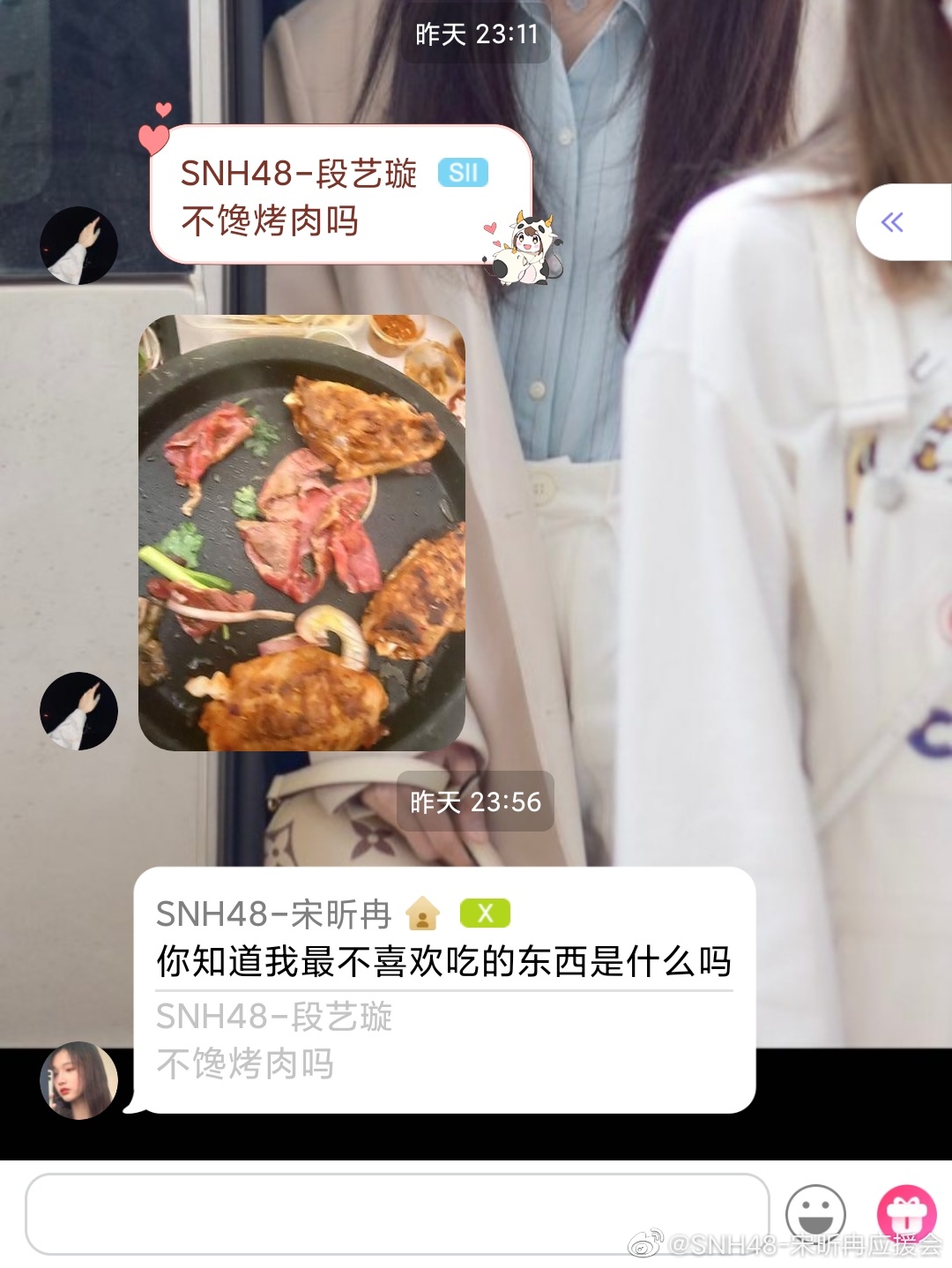952x1268 pixels.
Task: Open 宋昕冉's profile avatar
Action: (78, 1080)
